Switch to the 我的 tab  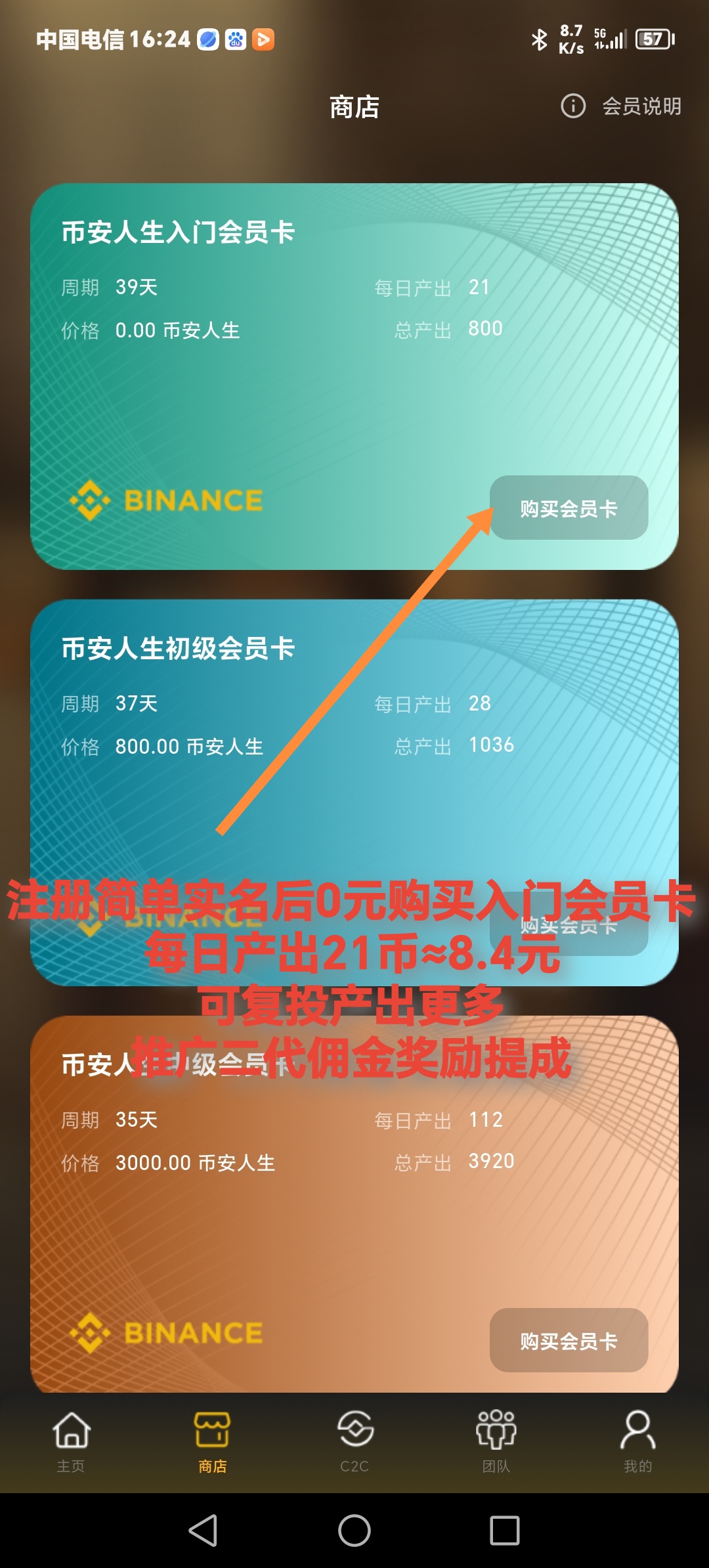click(x=637, y=1439)
